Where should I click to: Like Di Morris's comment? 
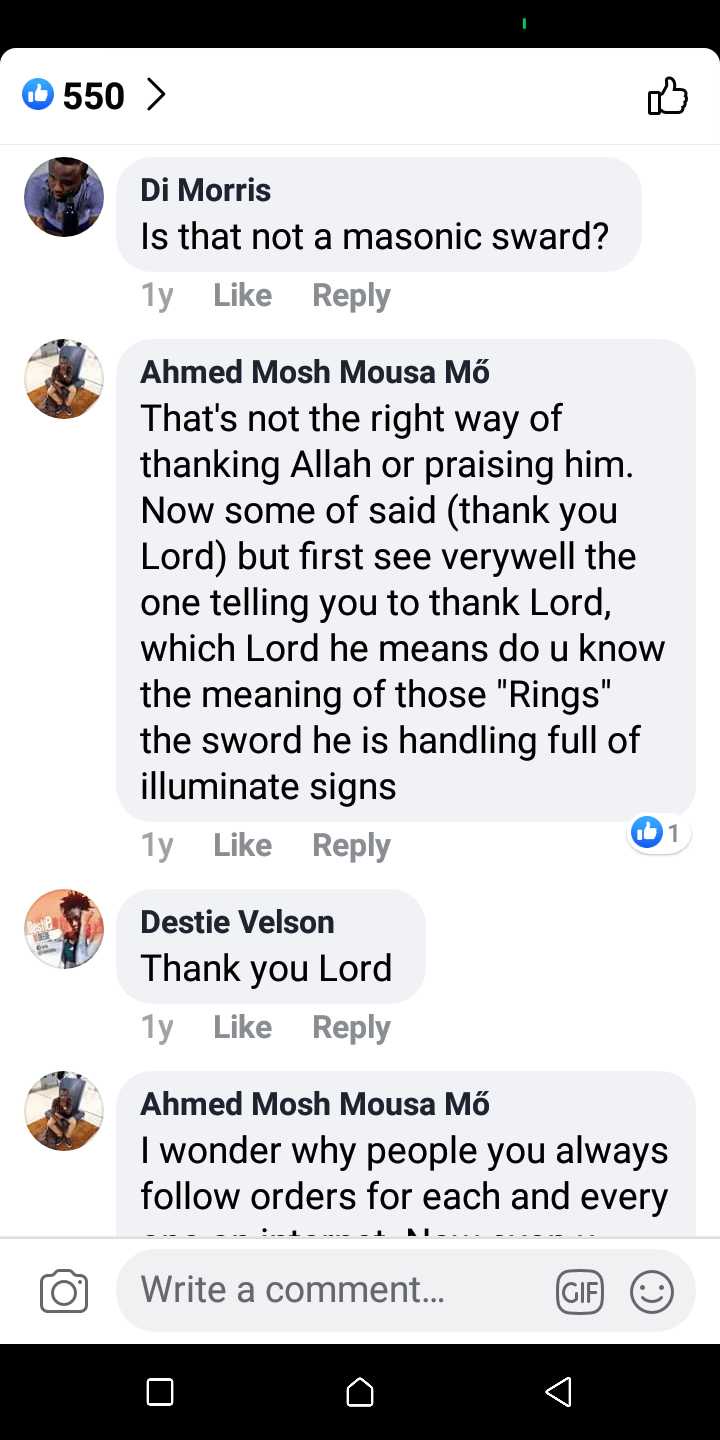(x=242, y=295)
